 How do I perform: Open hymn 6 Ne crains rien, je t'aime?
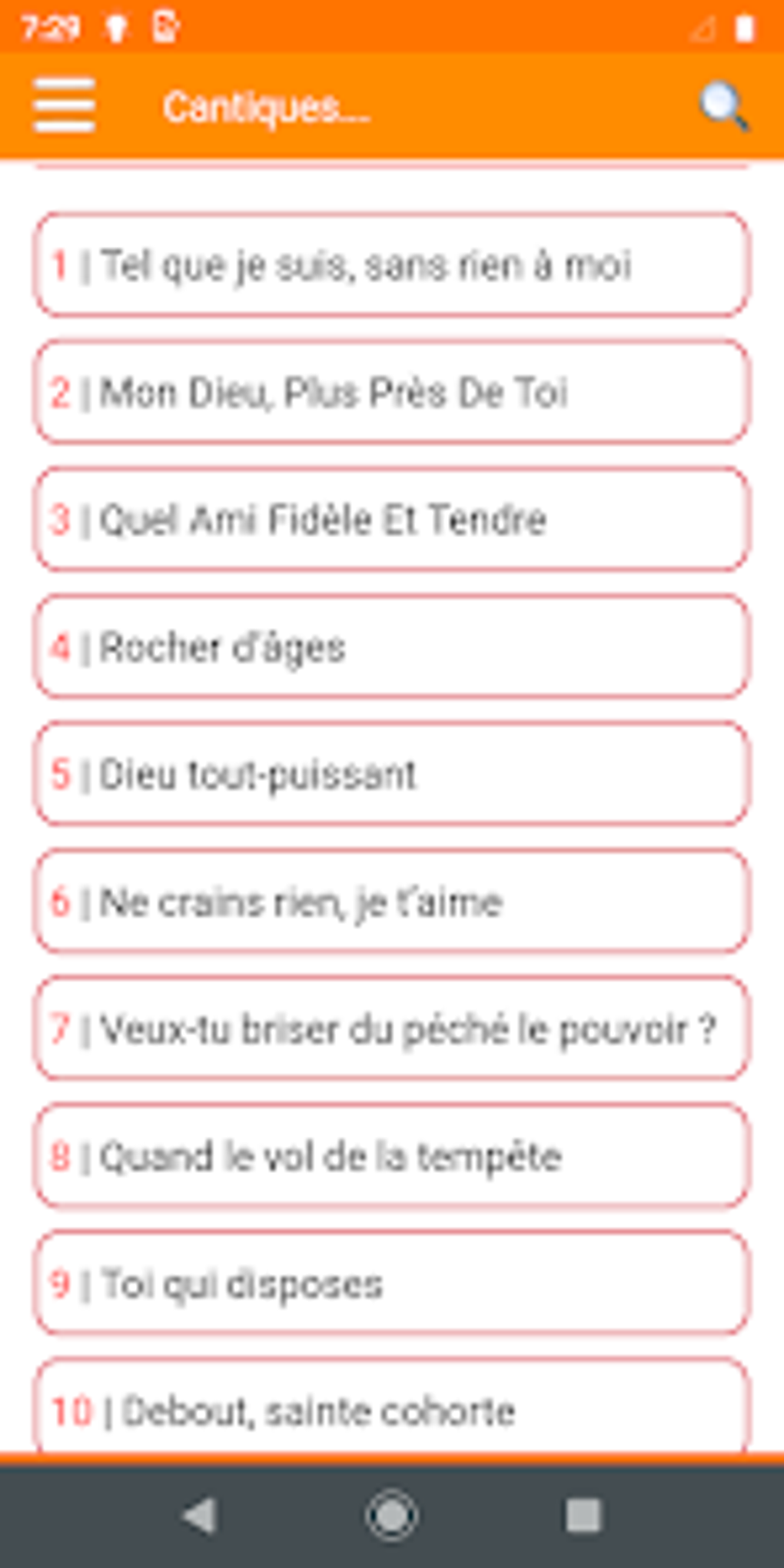point(391,902)
